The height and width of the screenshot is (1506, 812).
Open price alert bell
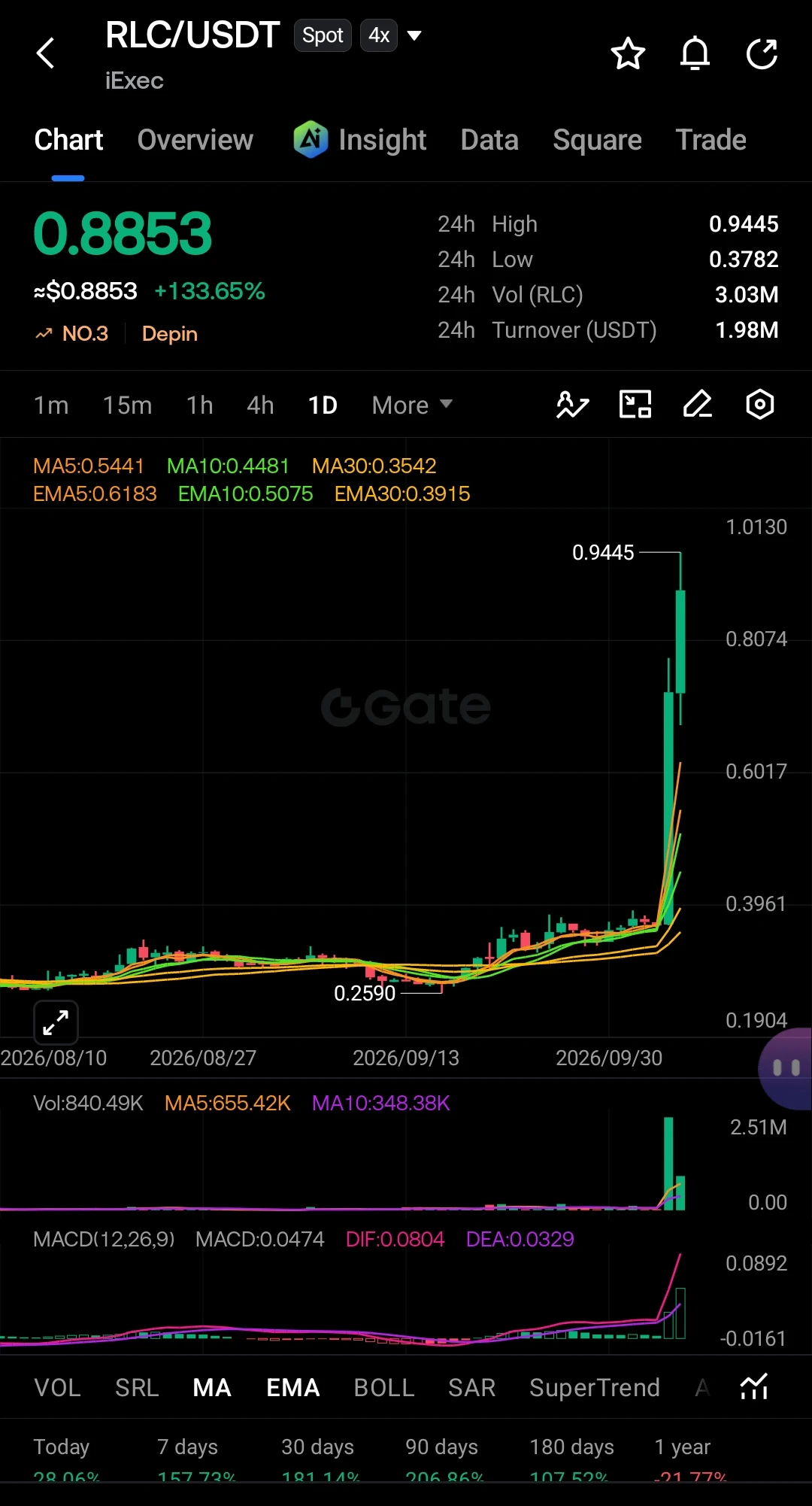(695, 53)
